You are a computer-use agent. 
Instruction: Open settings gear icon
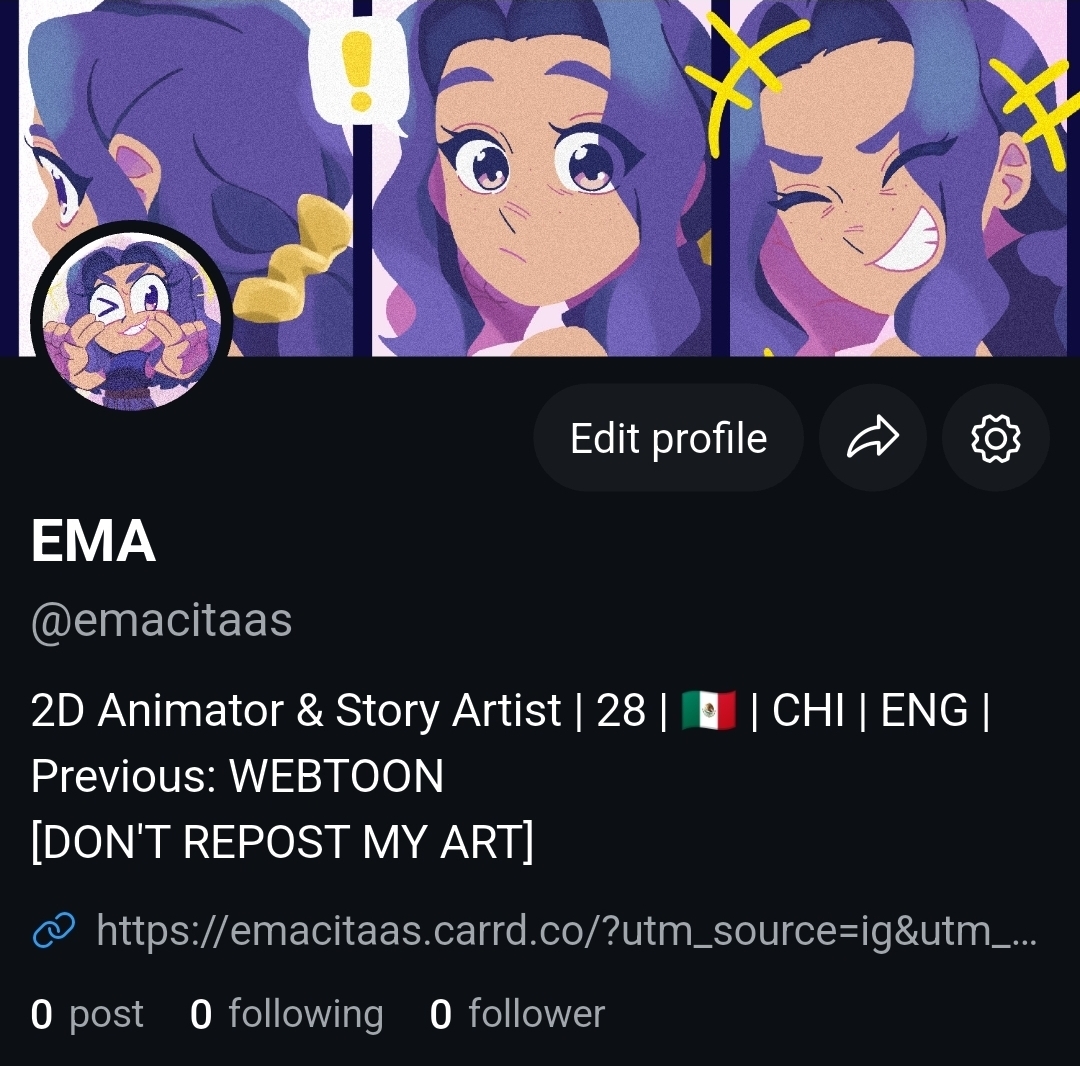pyautogui.click(x=995, y=438)
